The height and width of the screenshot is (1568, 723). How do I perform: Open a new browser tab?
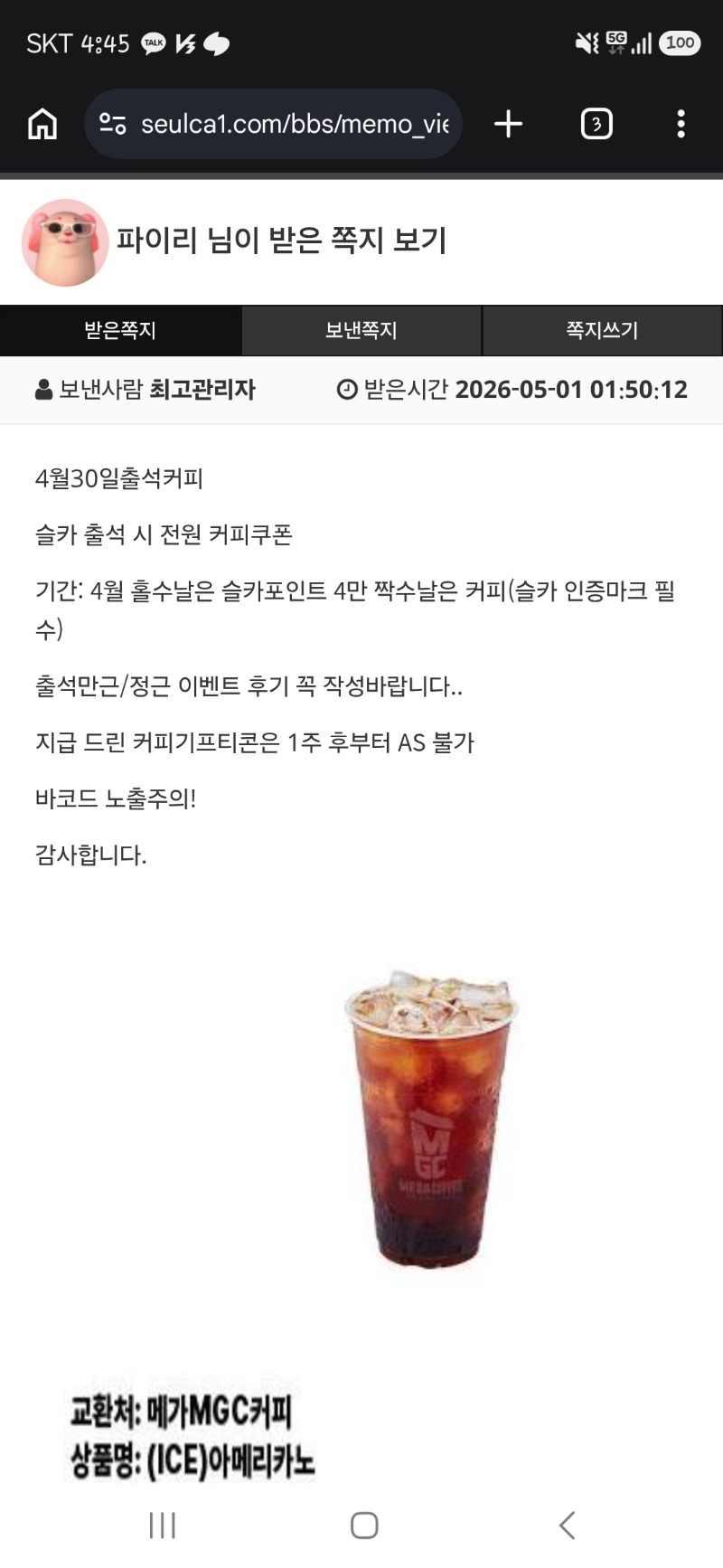509,124
